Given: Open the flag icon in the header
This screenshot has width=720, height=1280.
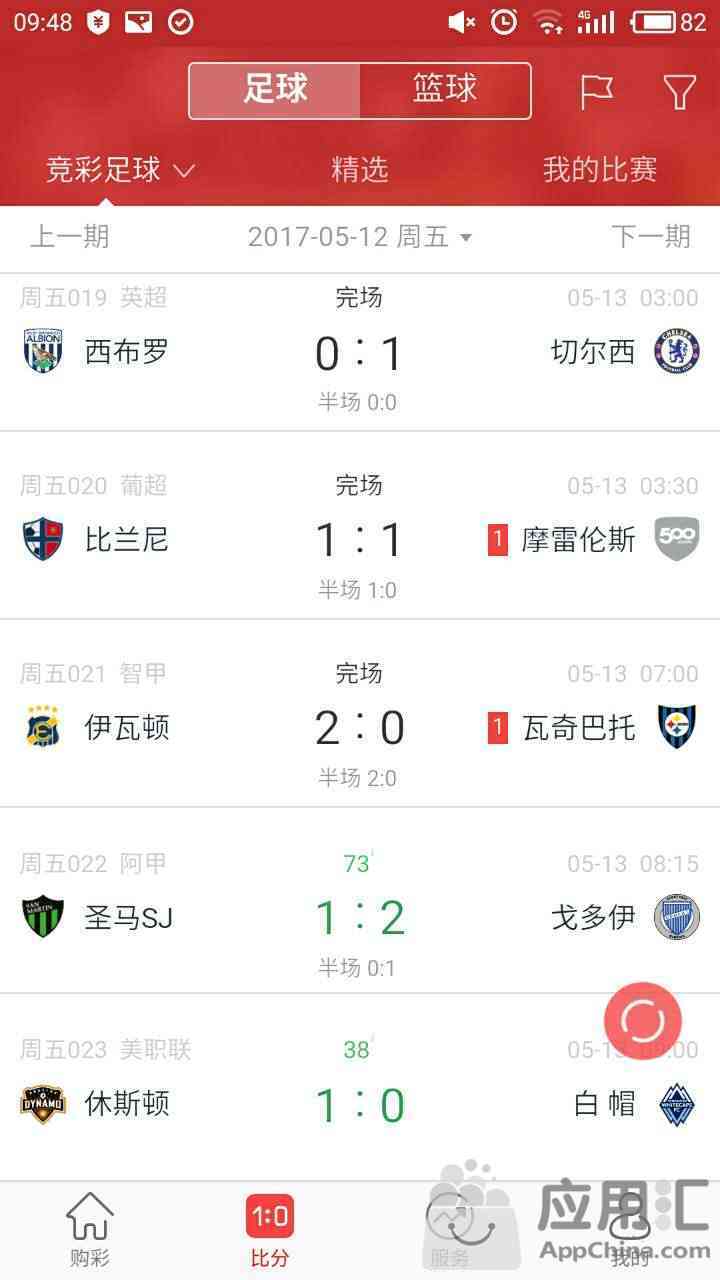Looking at the screenshot, I should pos(597,92).
